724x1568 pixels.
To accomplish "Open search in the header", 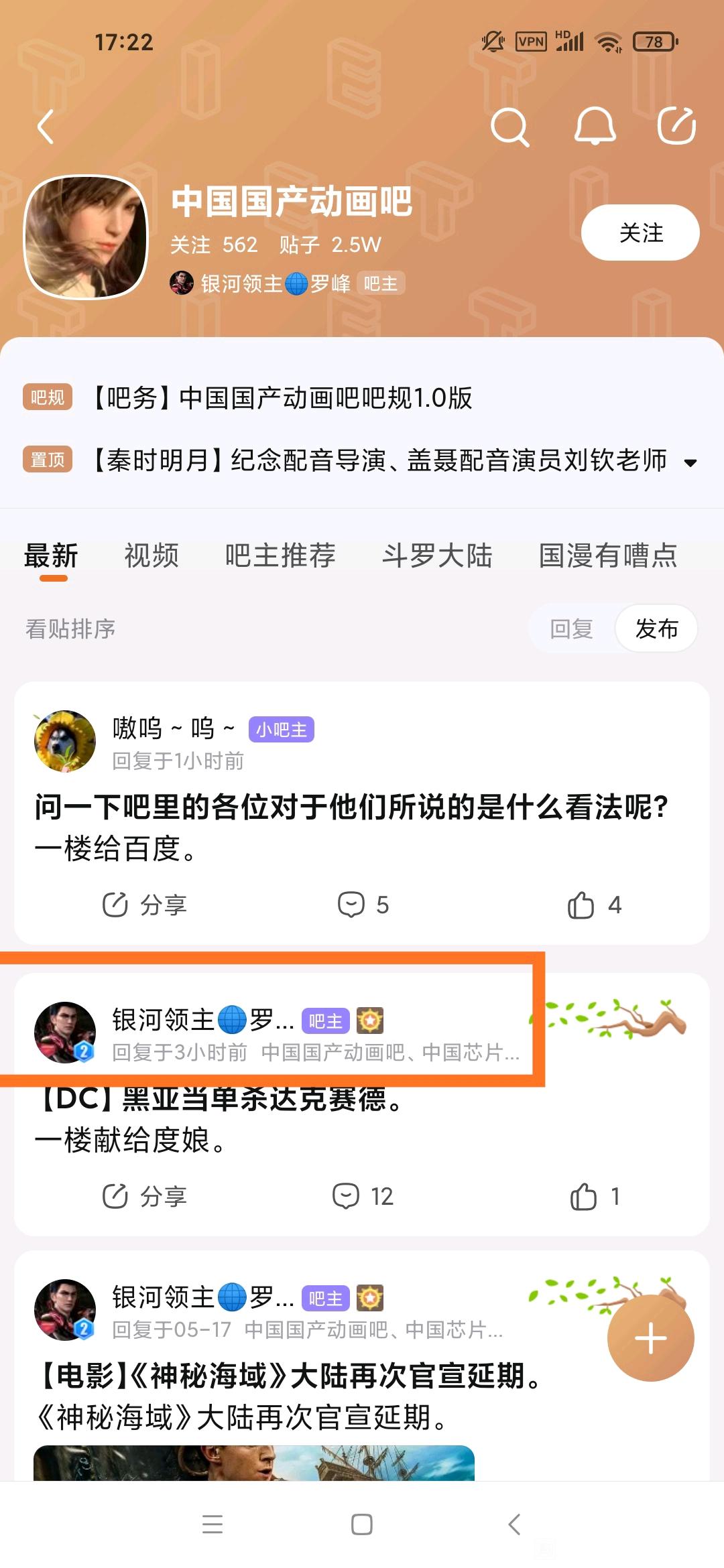I will 510,127.
